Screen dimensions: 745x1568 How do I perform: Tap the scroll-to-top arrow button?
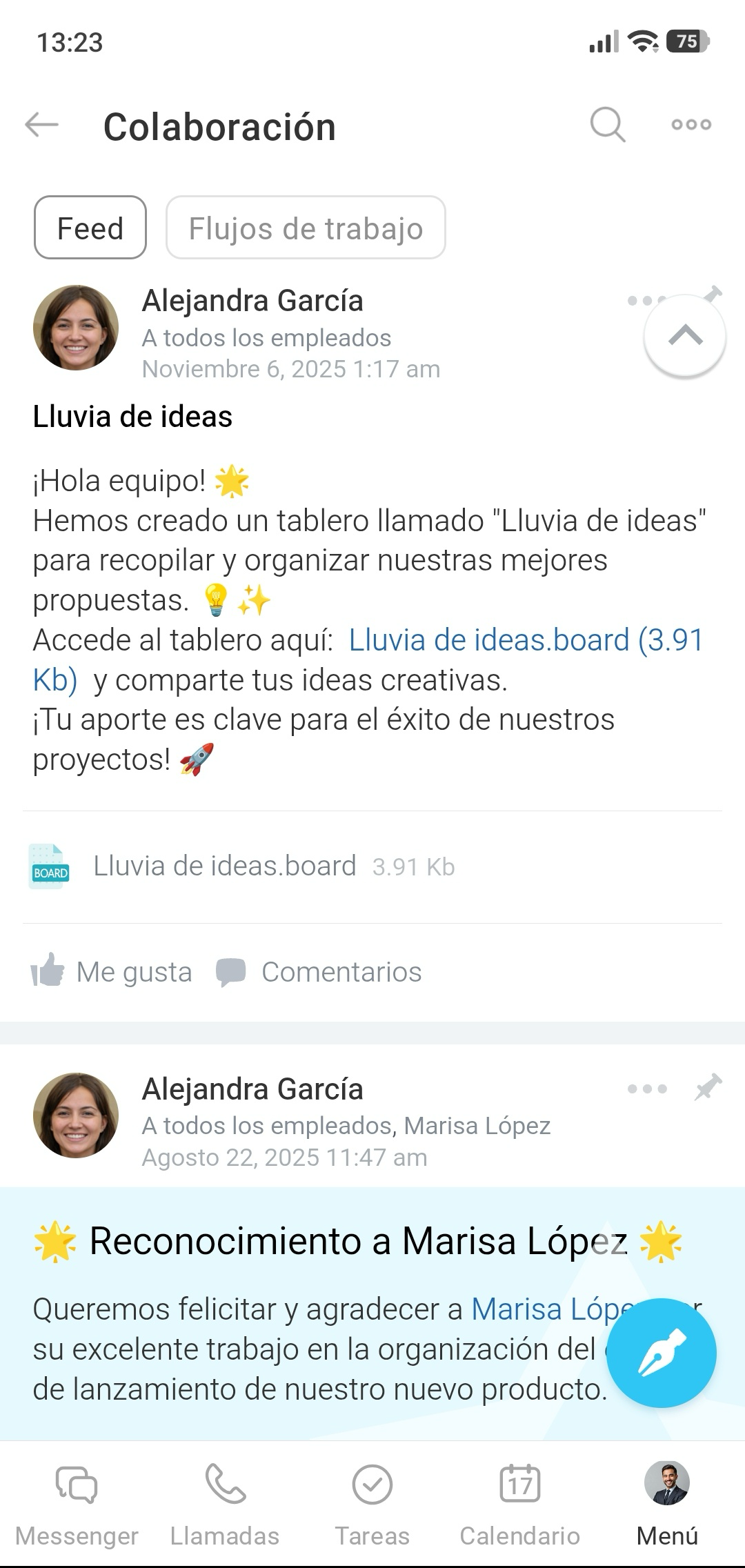[684, 336]
